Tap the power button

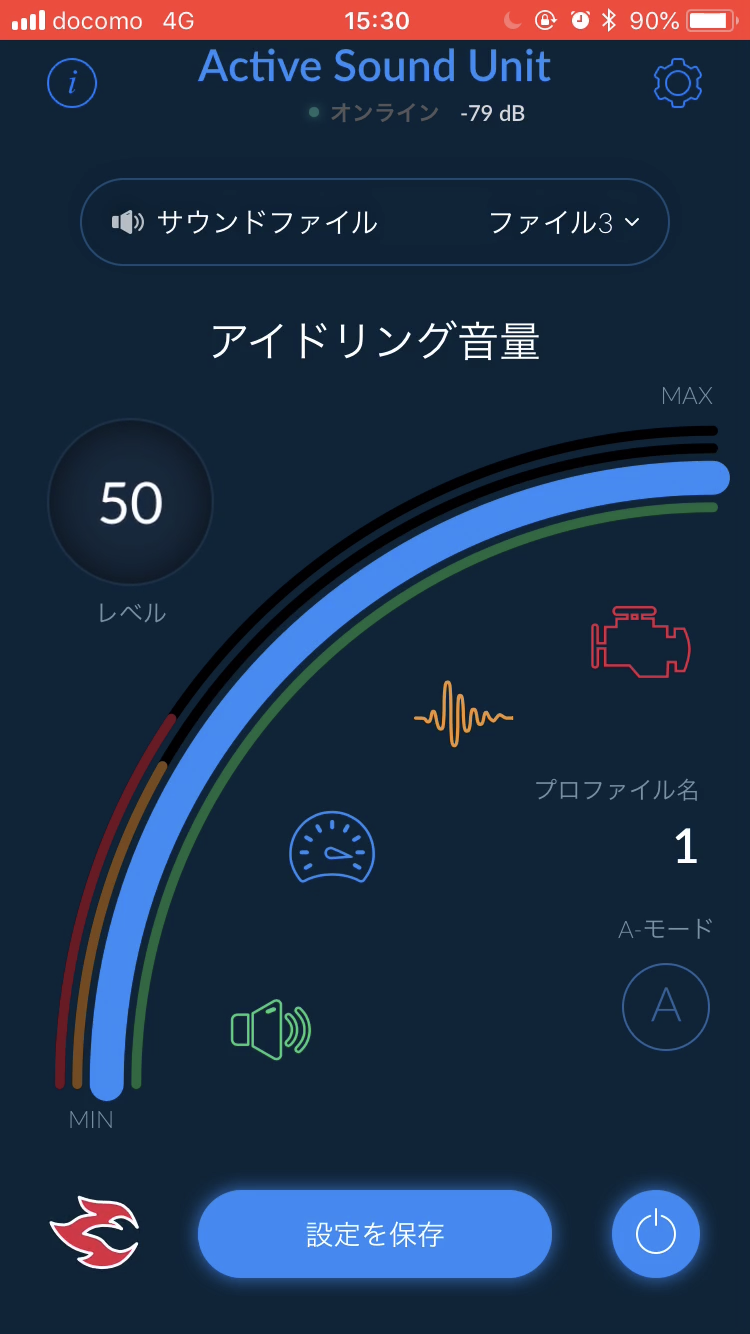(x=656, y=1234)
